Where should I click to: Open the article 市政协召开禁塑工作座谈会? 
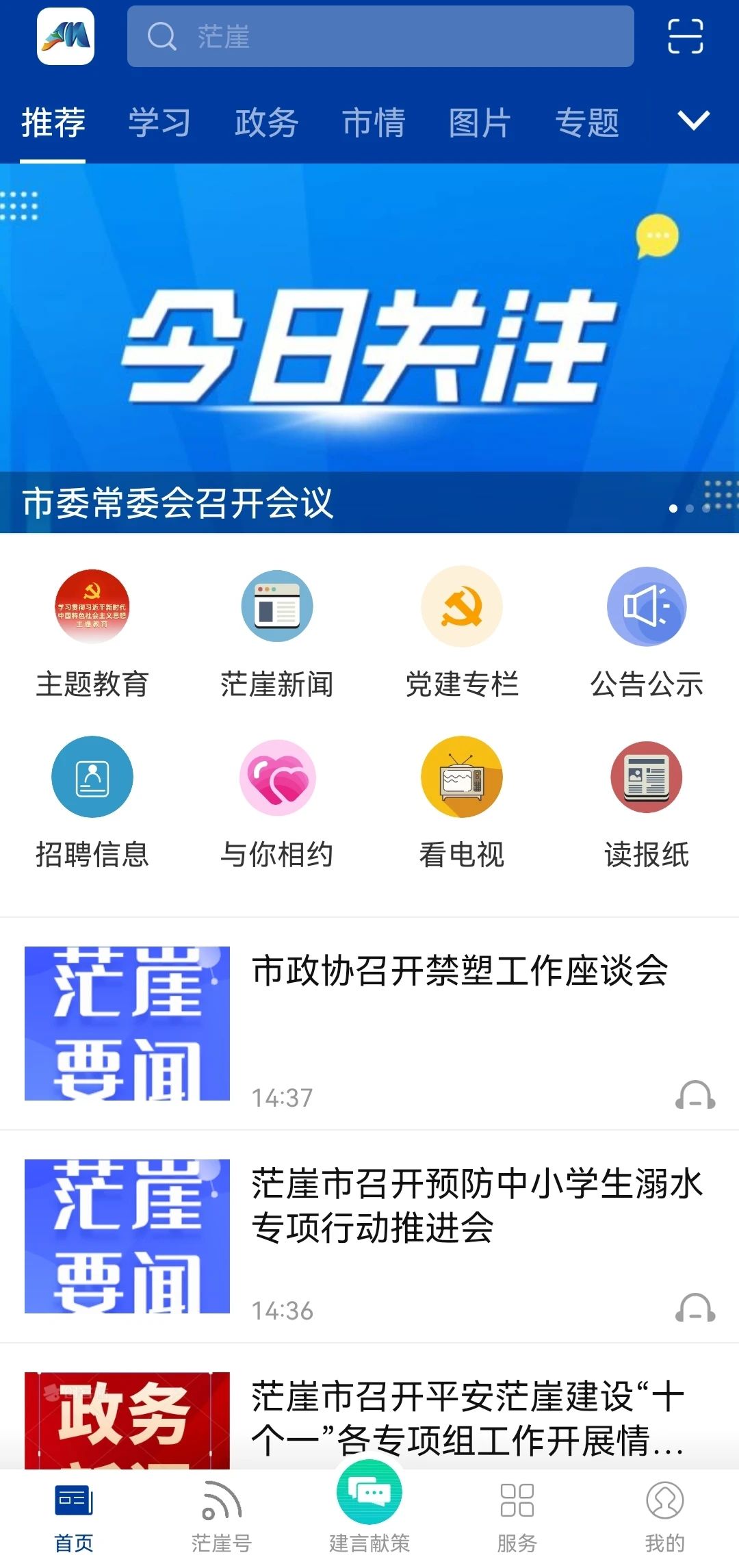coord(460,971)
